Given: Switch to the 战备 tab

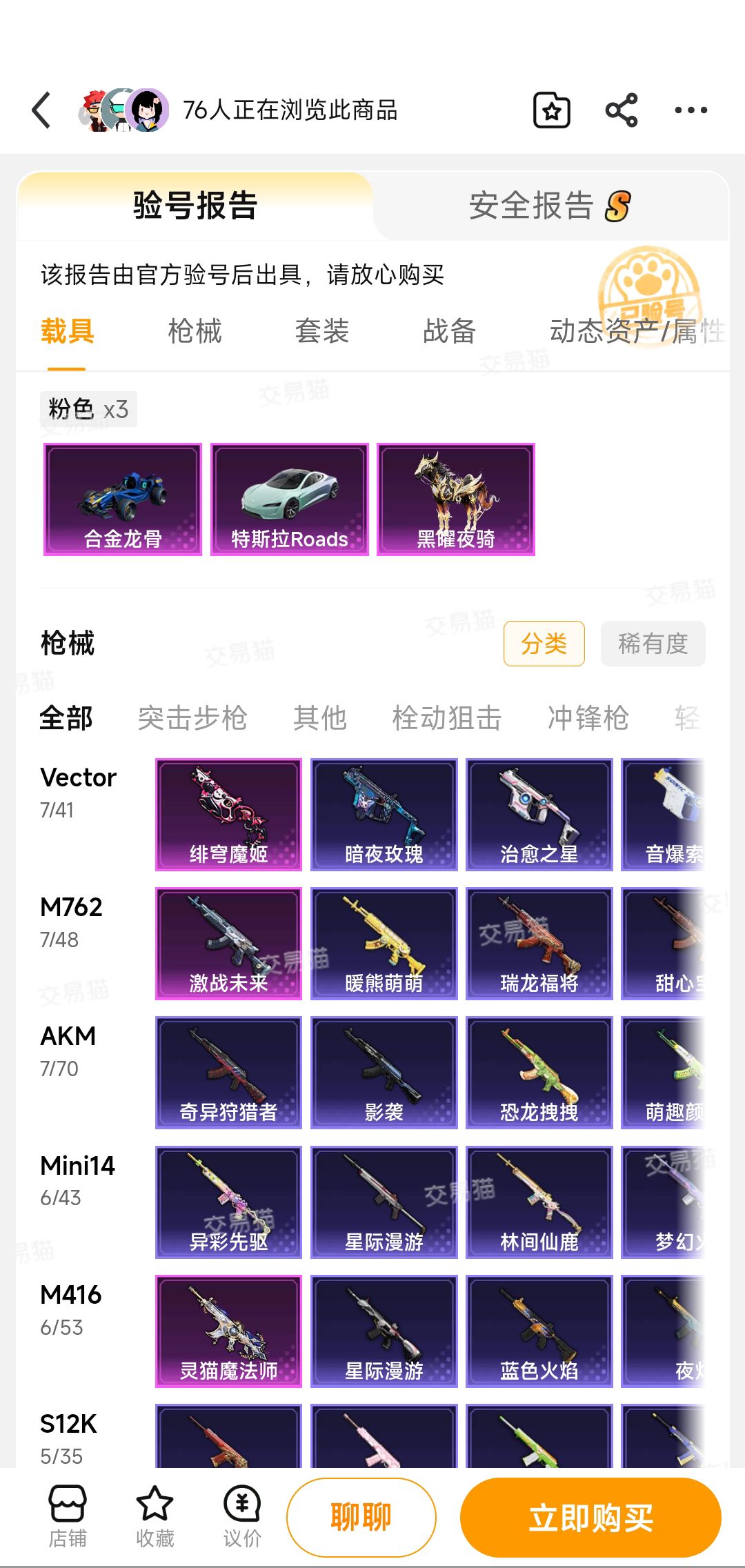Looking at the screenshot, I should pyautogui.click(x=449, y=332).
